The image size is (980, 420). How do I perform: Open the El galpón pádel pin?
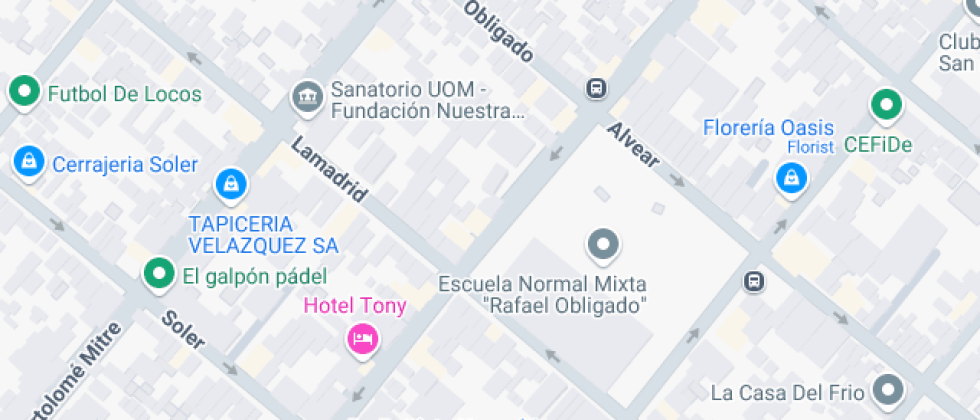point(156,273)
